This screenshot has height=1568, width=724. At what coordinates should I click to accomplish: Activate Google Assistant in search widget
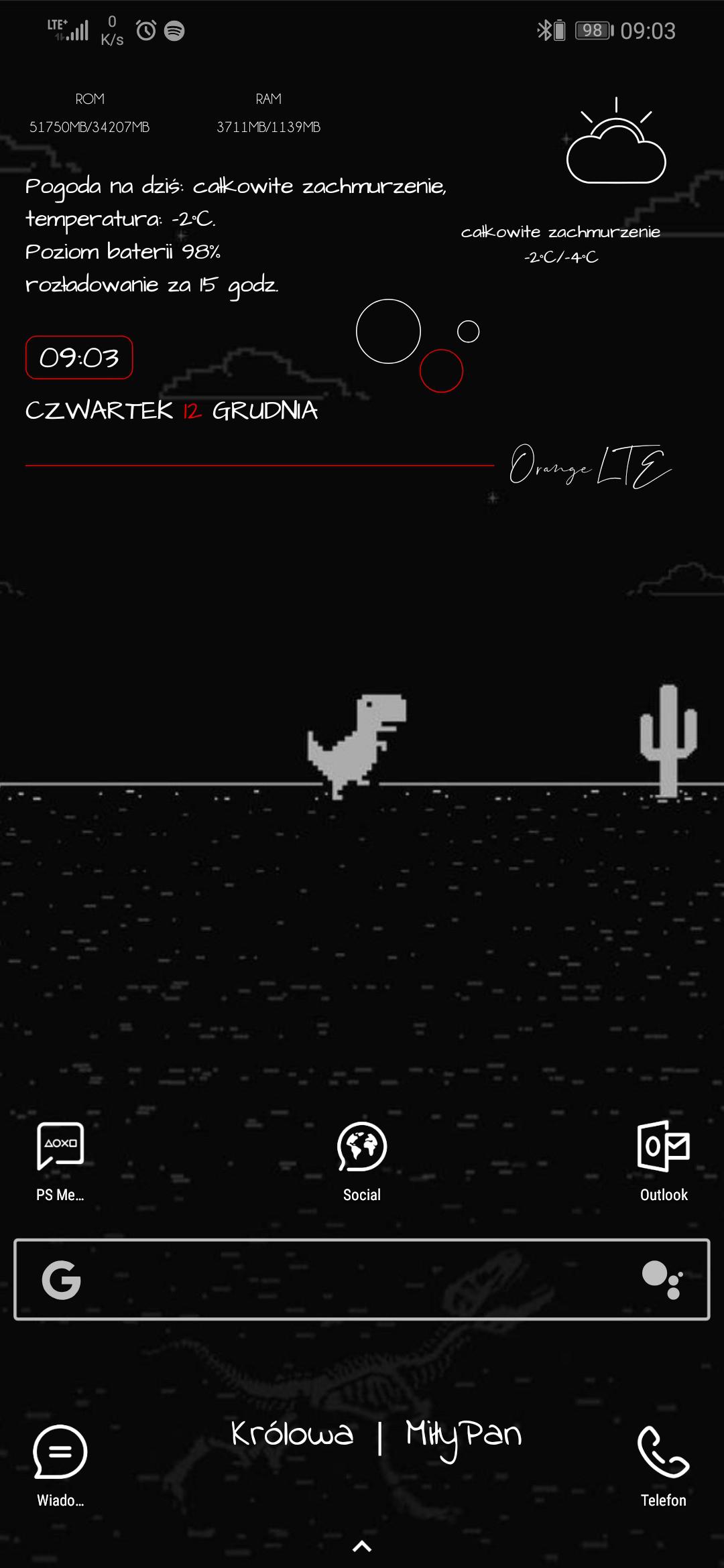pos(662,1280)
